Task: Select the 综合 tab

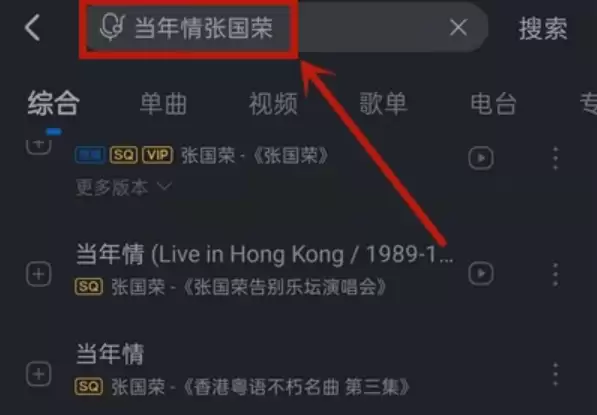Action: (54, 103)
